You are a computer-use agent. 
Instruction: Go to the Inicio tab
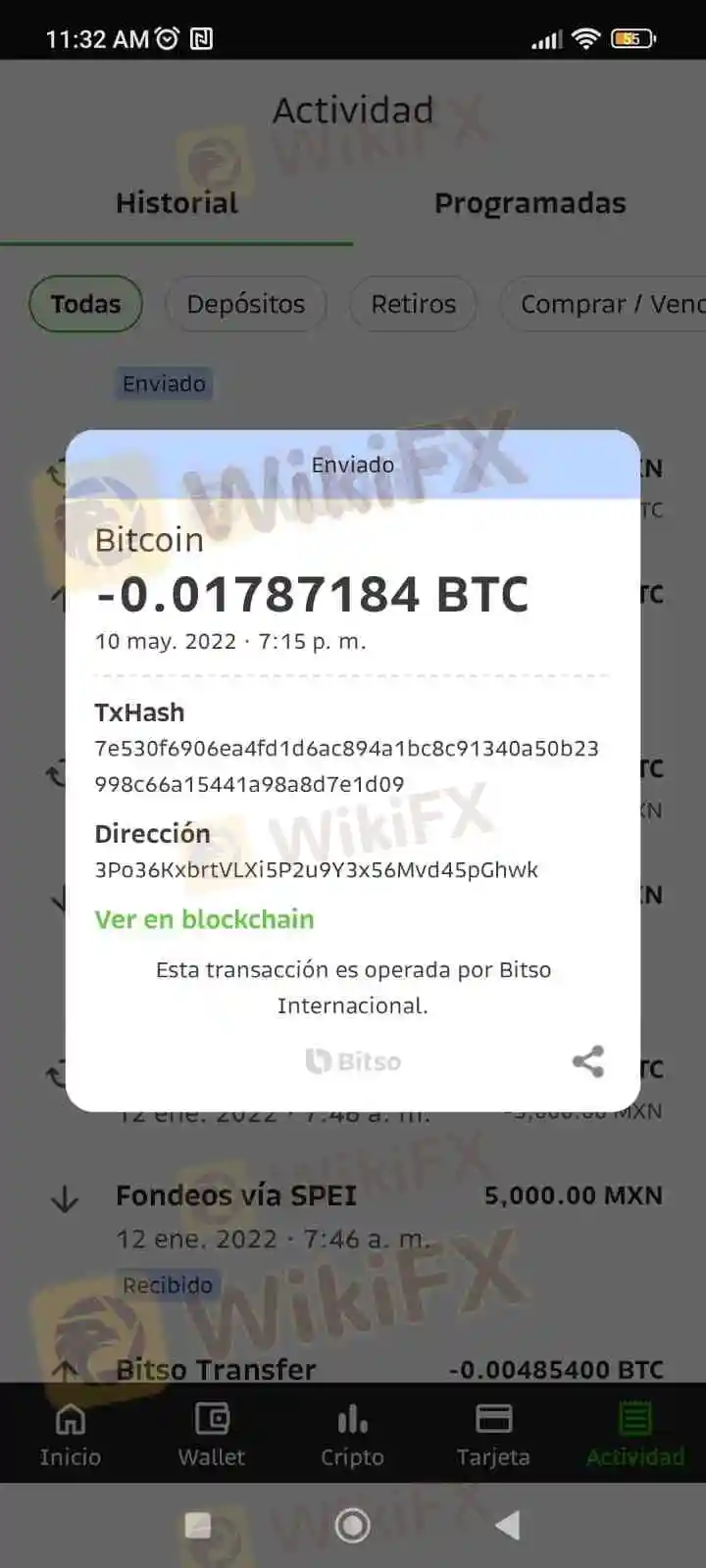click(70, 1434)
